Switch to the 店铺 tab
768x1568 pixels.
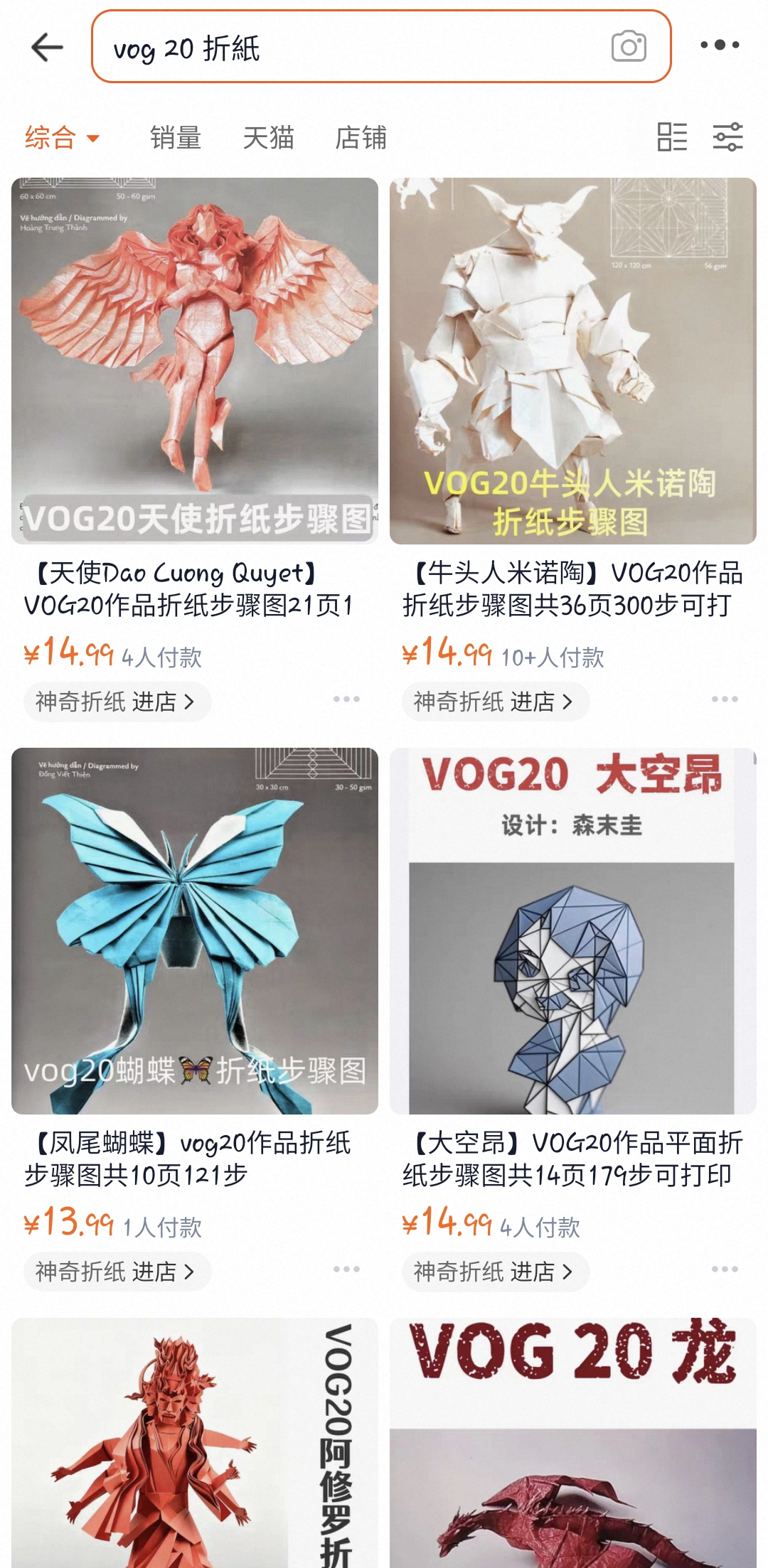click(x=361, y=138)
